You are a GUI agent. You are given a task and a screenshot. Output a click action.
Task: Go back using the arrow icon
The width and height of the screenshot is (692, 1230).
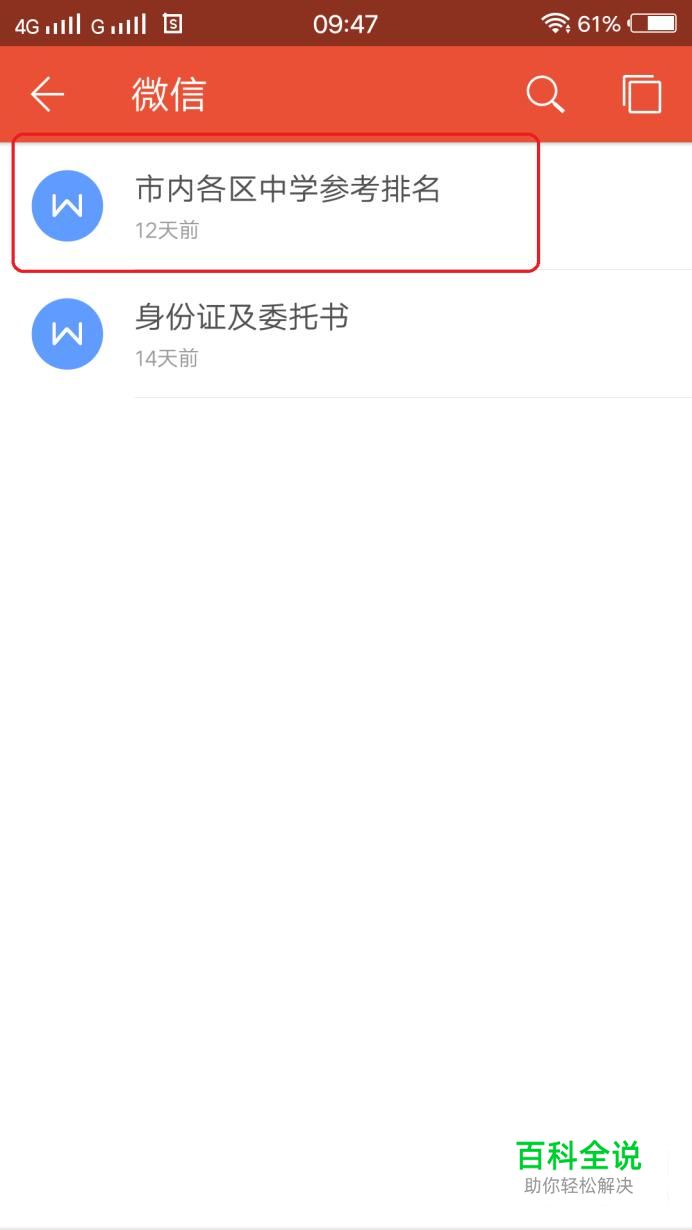coord(47,95)
